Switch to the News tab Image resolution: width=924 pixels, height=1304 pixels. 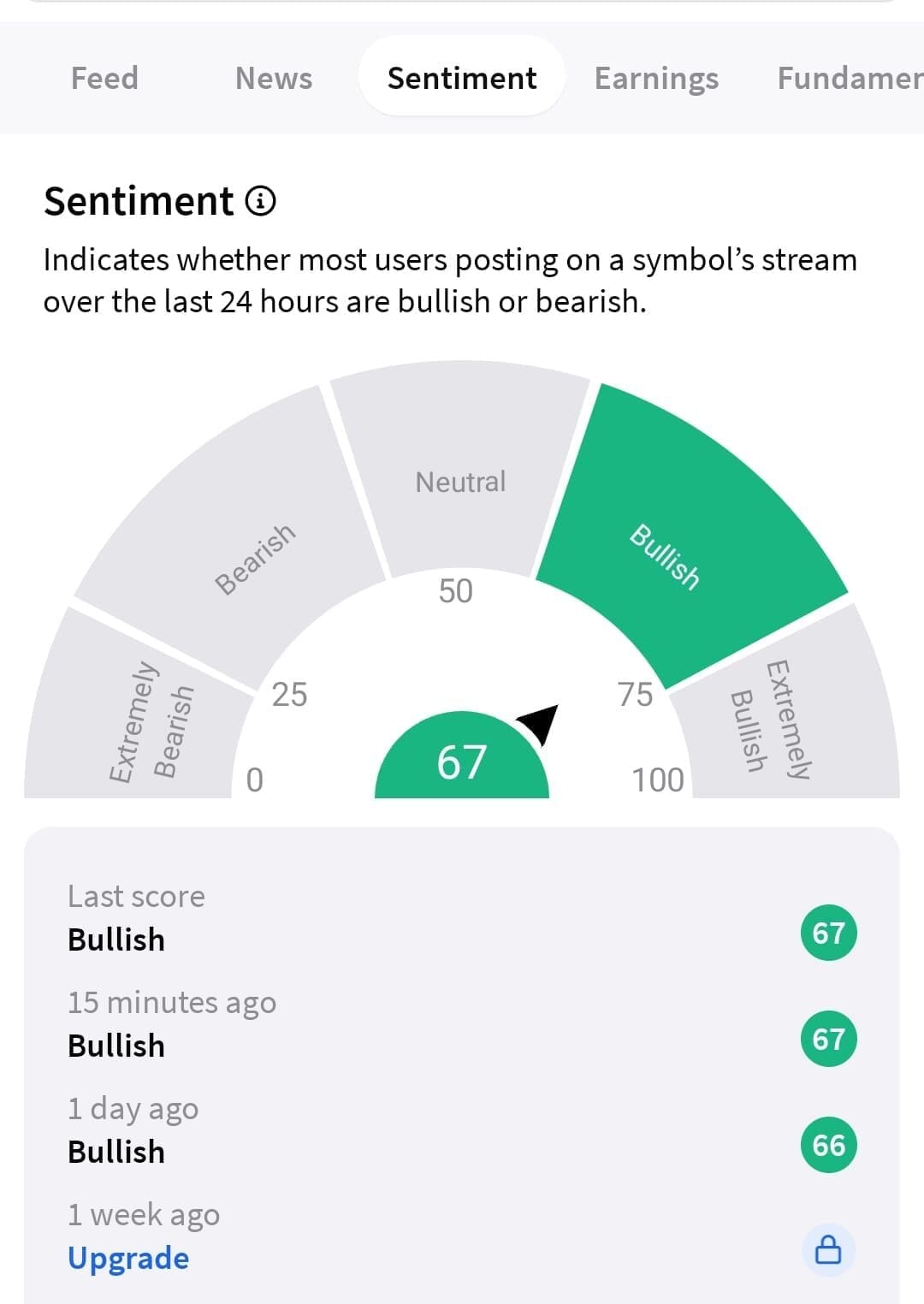click(x=273, y=78)
